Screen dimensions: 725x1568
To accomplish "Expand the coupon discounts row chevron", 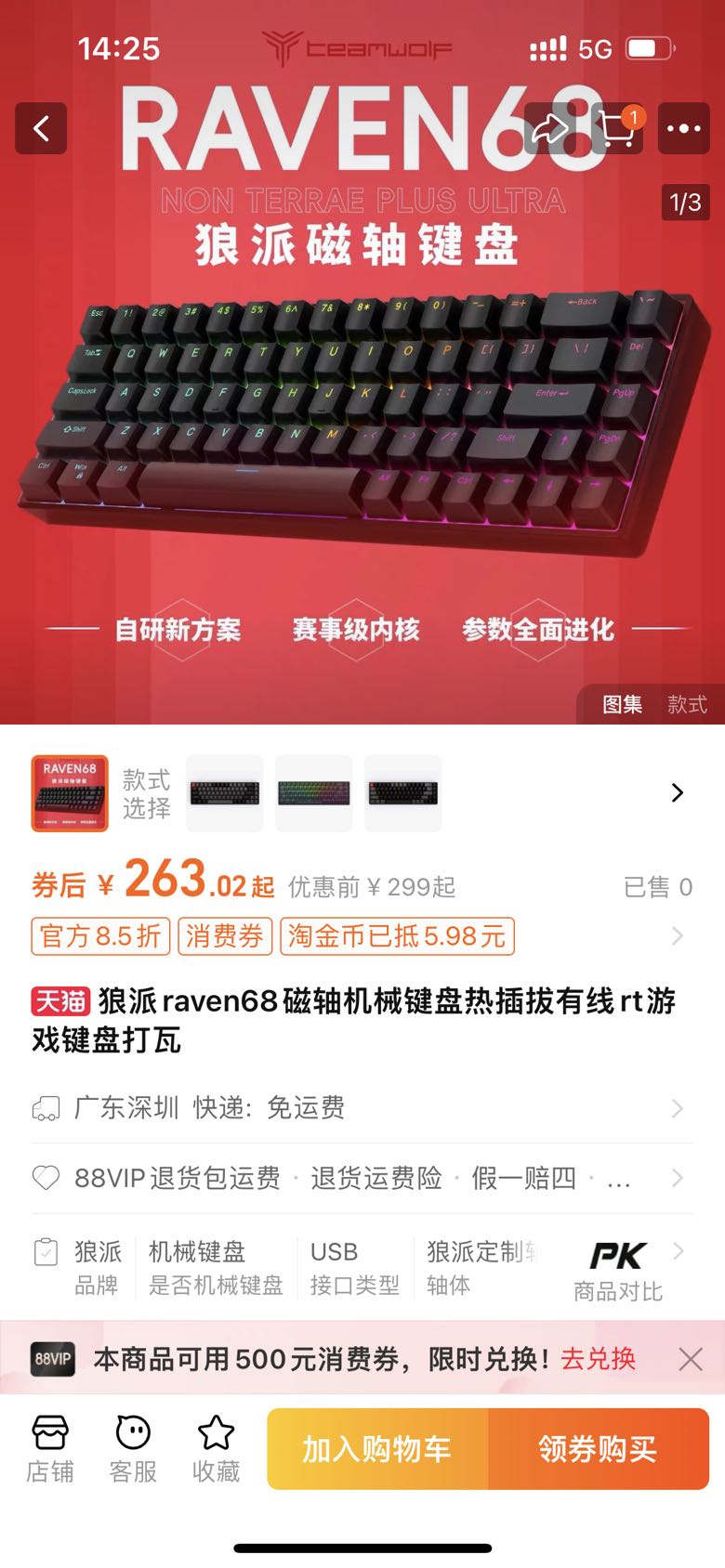I will click(678, 936).
